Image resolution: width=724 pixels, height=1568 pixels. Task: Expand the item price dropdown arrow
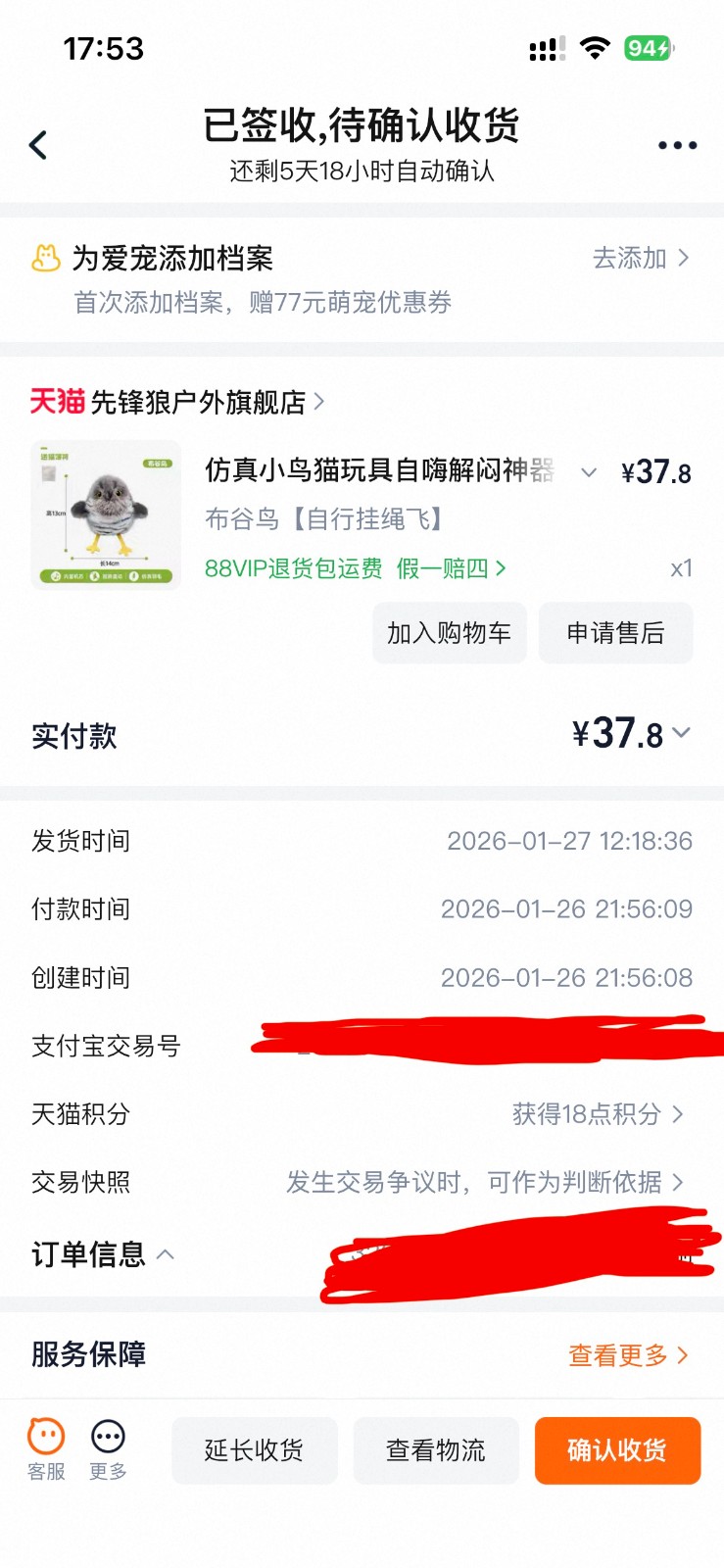click(x=589, y=472)
